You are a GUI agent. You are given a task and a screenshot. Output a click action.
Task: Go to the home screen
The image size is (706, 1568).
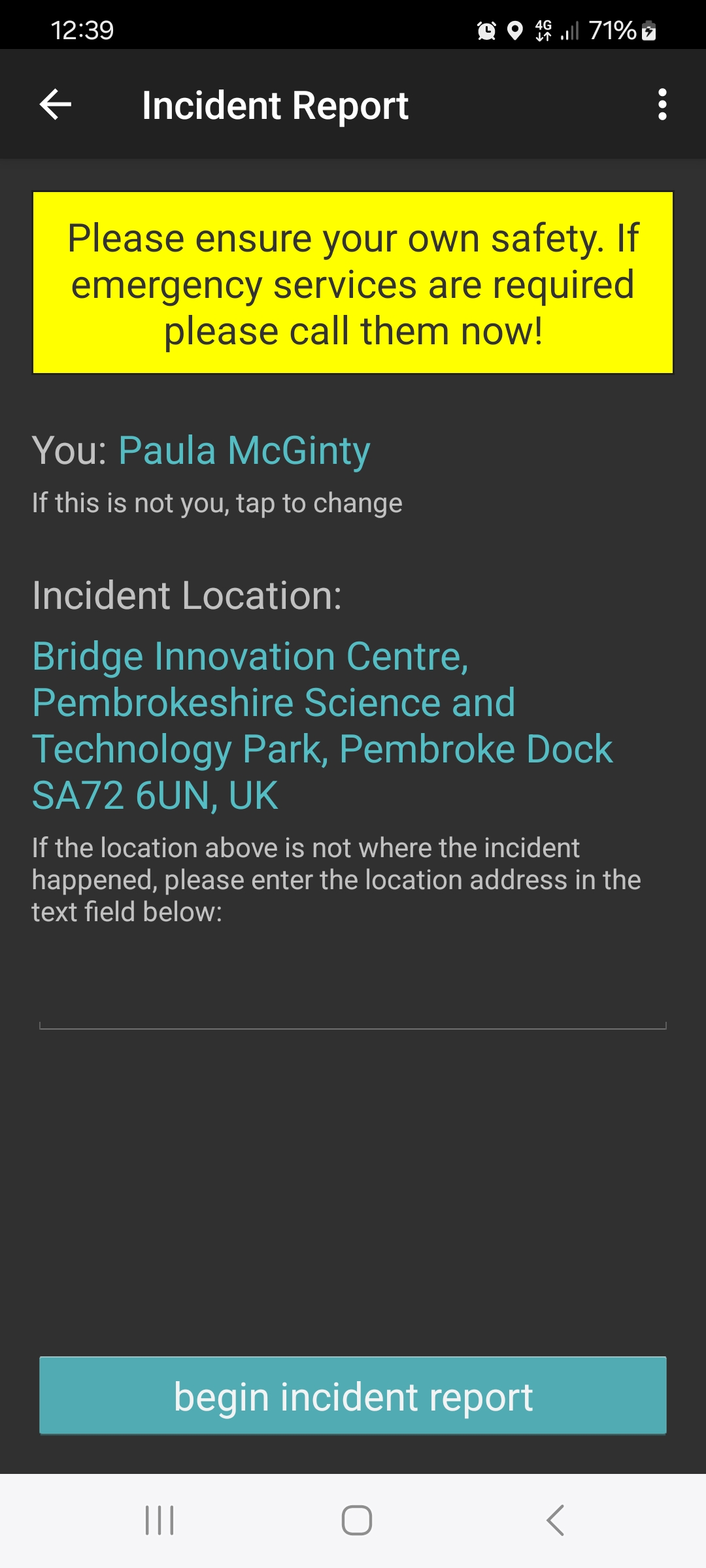point(357,1520)
